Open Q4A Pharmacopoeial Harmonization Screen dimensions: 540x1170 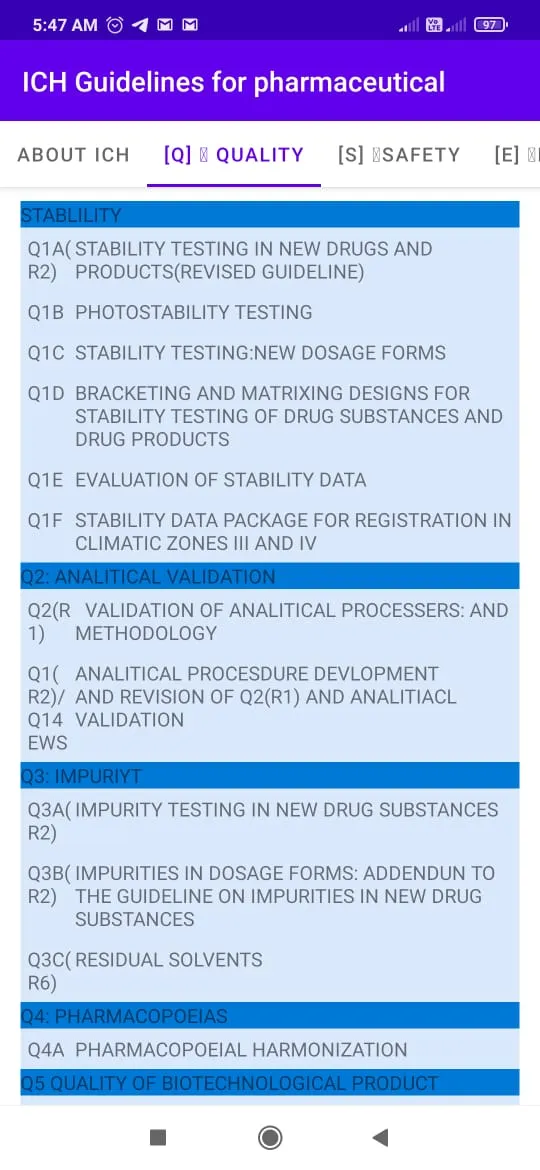coord(269,1050)
